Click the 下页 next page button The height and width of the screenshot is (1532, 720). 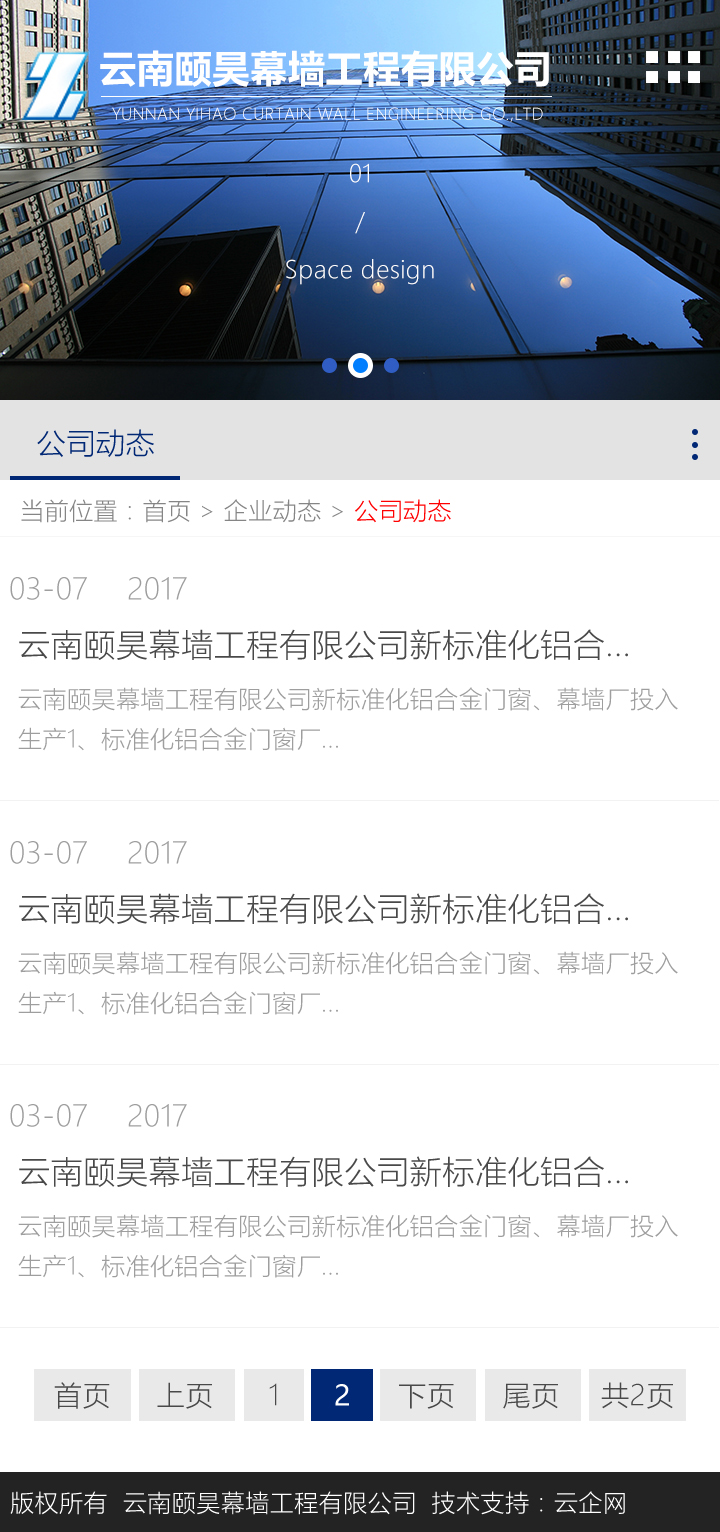(427, 1395)
